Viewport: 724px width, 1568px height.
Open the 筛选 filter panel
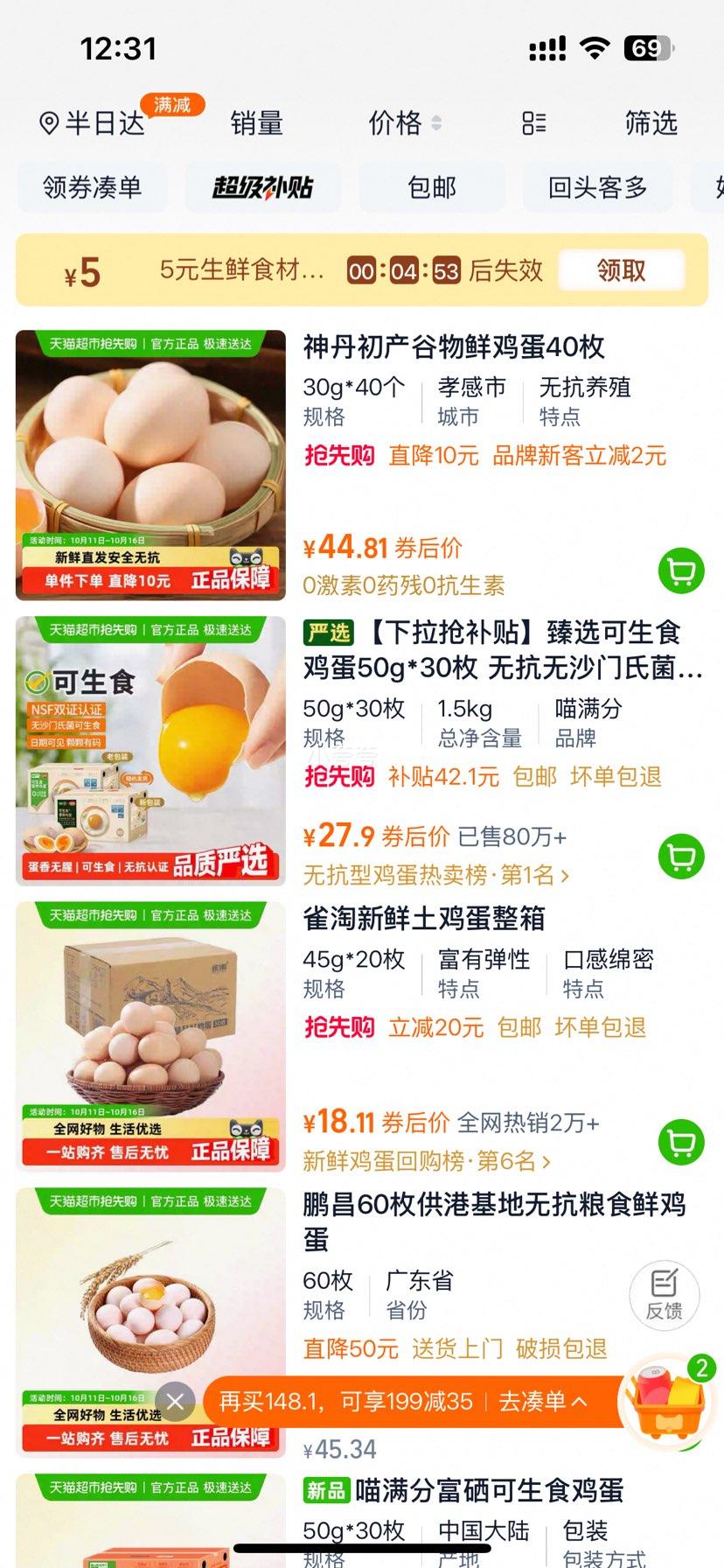[651, 123]
